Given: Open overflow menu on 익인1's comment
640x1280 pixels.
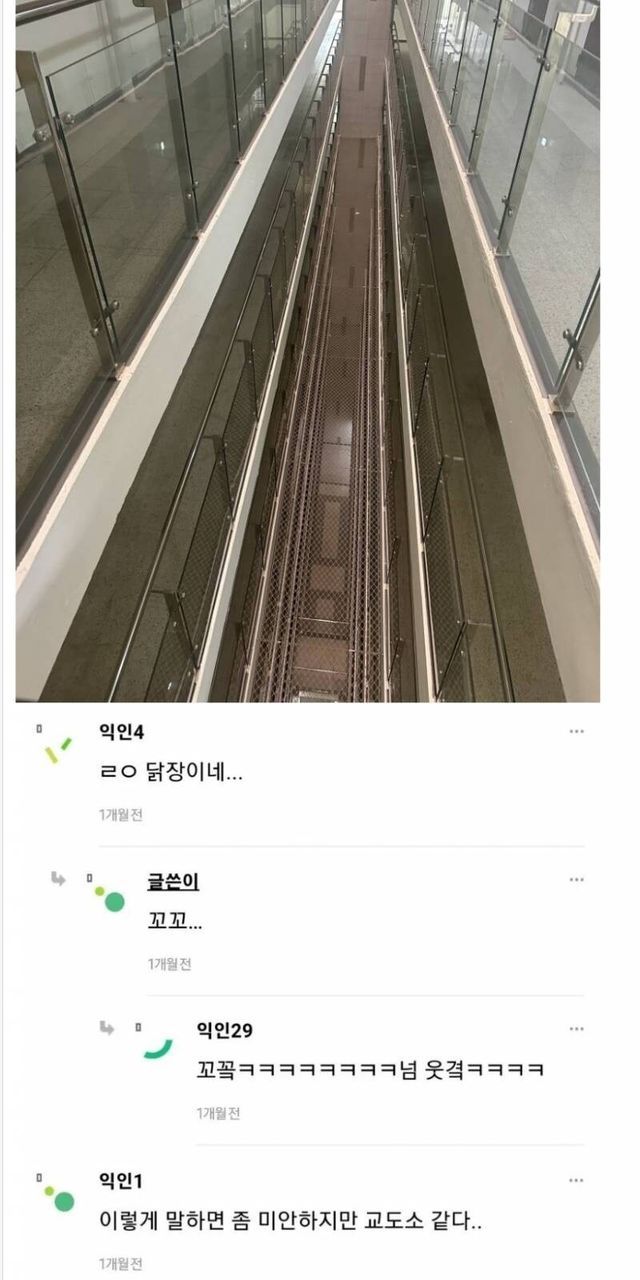Looking at the screenshot, I should click(576, 1181).
